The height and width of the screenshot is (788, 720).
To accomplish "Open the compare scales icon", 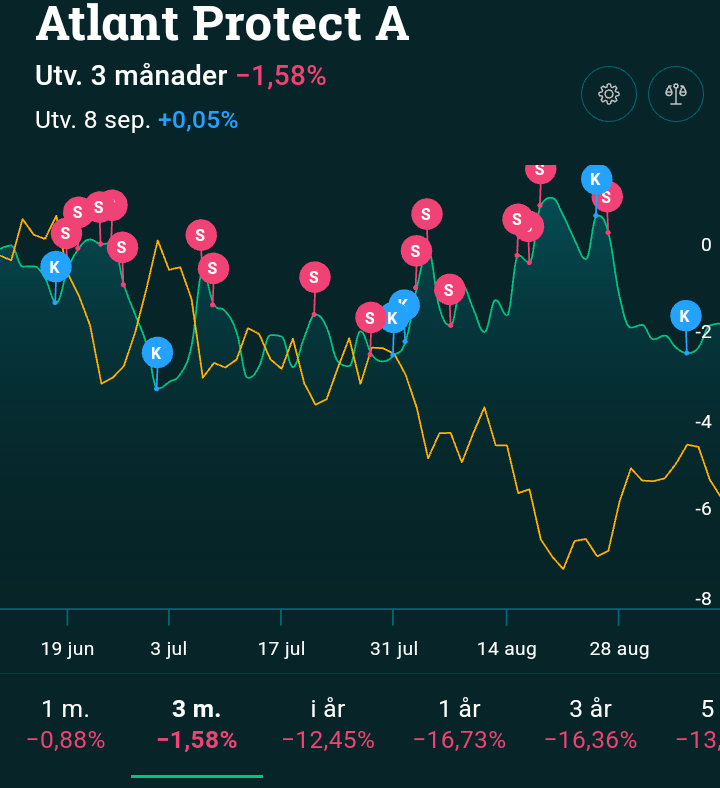I will [676, 95].
